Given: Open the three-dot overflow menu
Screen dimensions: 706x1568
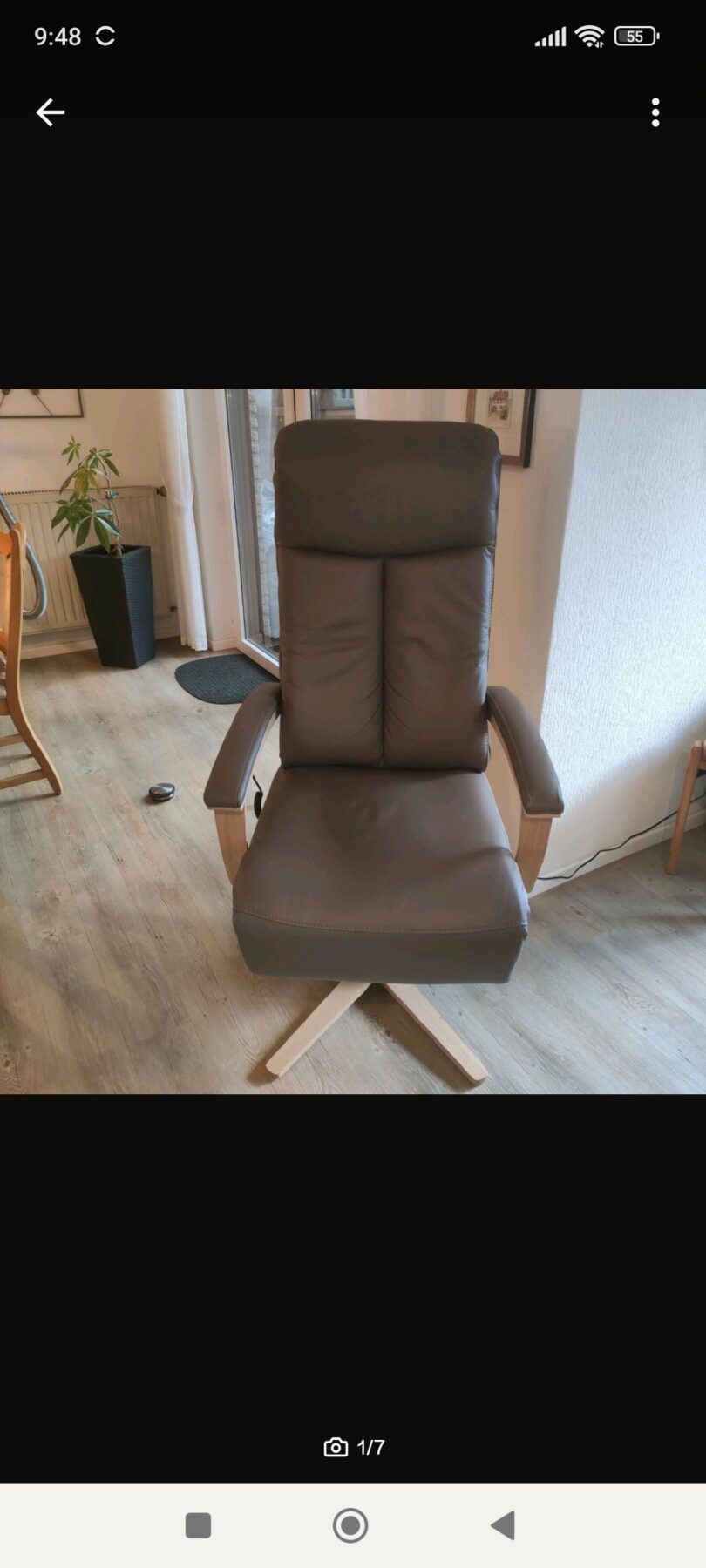Looking at the screenshot, I should click(655, 112).
